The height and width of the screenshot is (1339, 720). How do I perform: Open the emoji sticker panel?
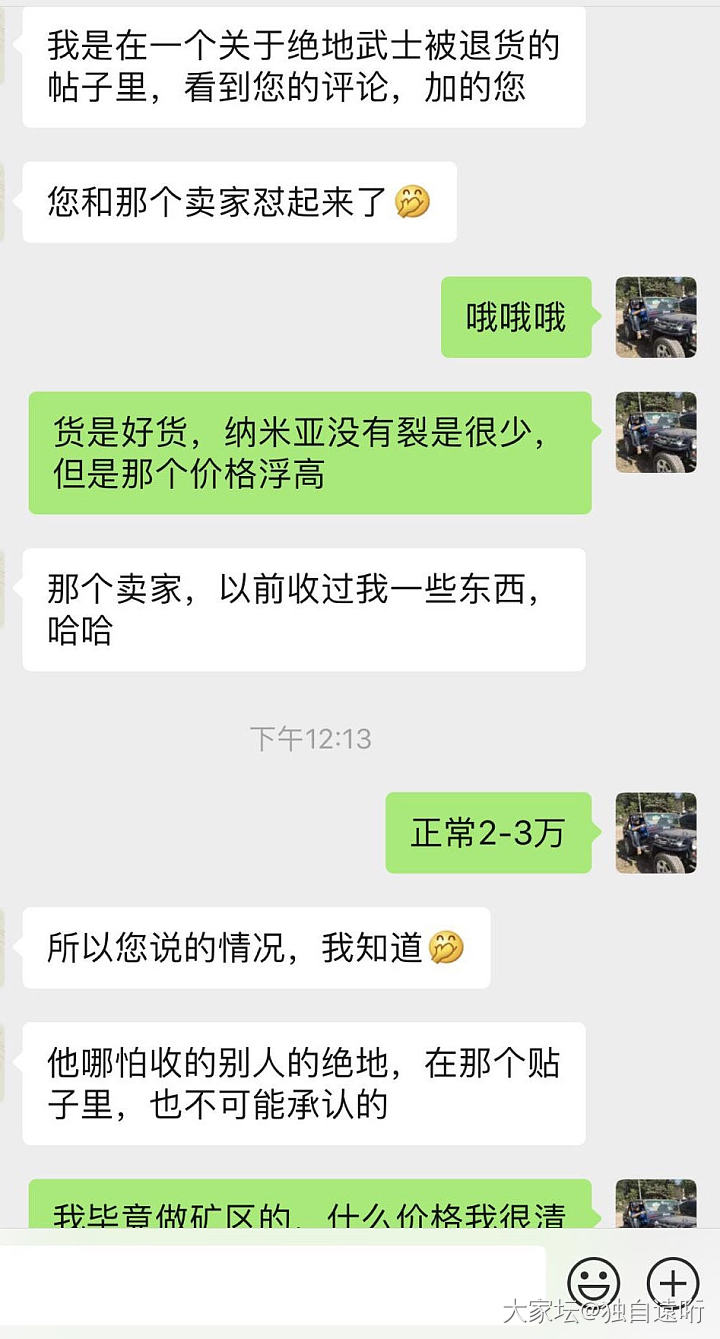pyautogui.click(x=594, y=1282)
